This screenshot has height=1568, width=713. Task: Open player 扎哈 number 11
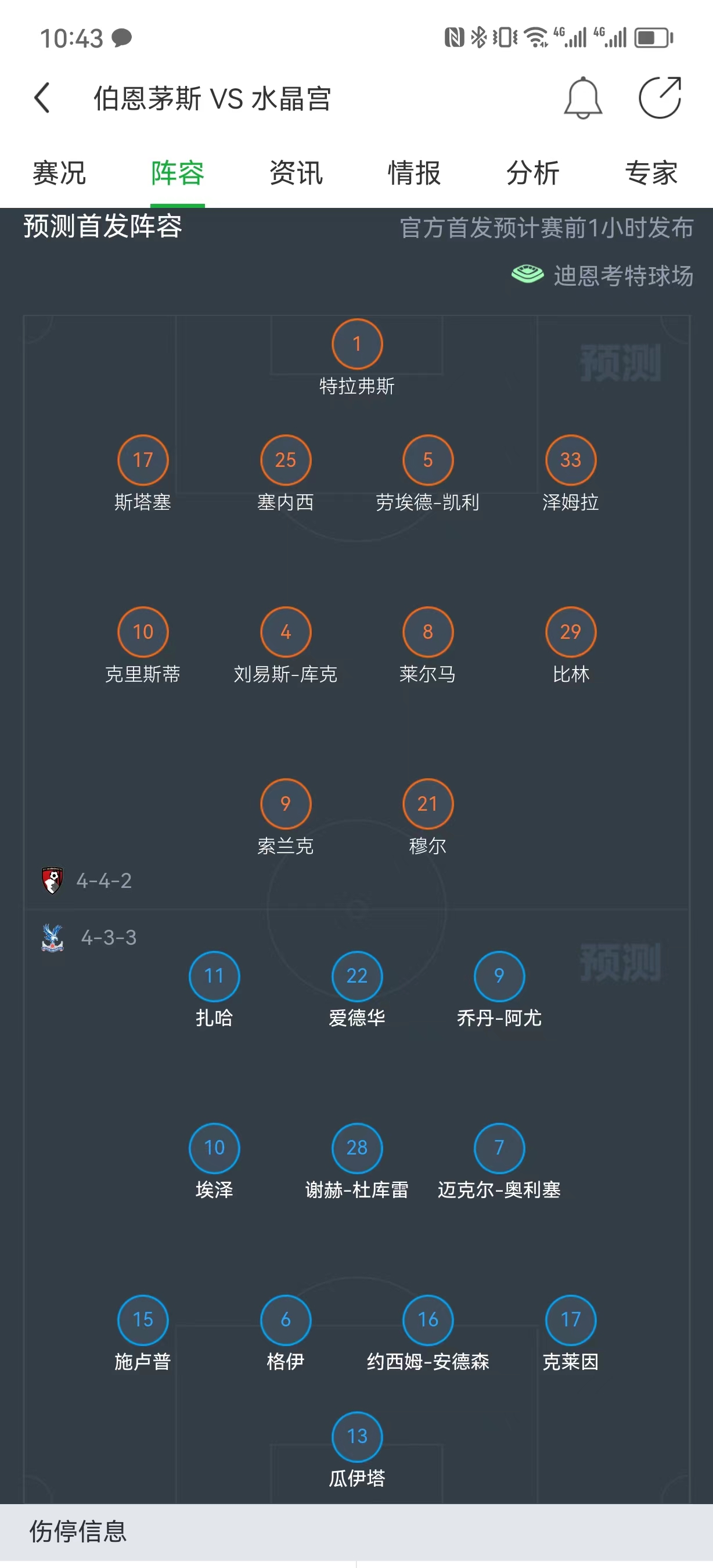pos(214,976)
